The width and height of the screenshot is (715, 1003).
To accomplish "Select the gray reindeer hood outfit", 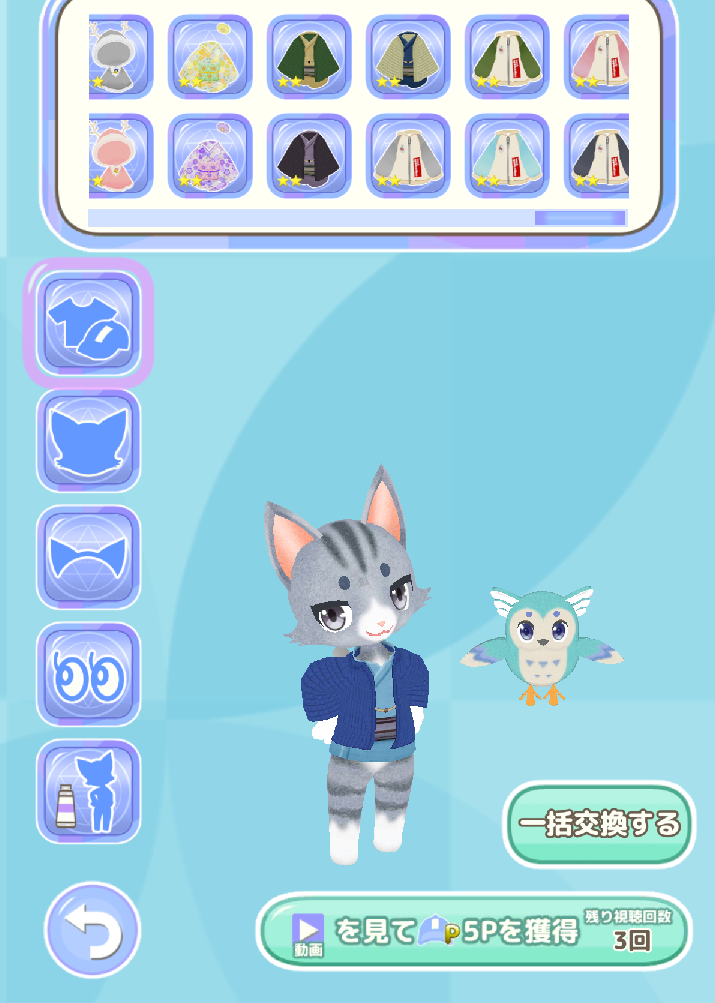I will point(119,55).
